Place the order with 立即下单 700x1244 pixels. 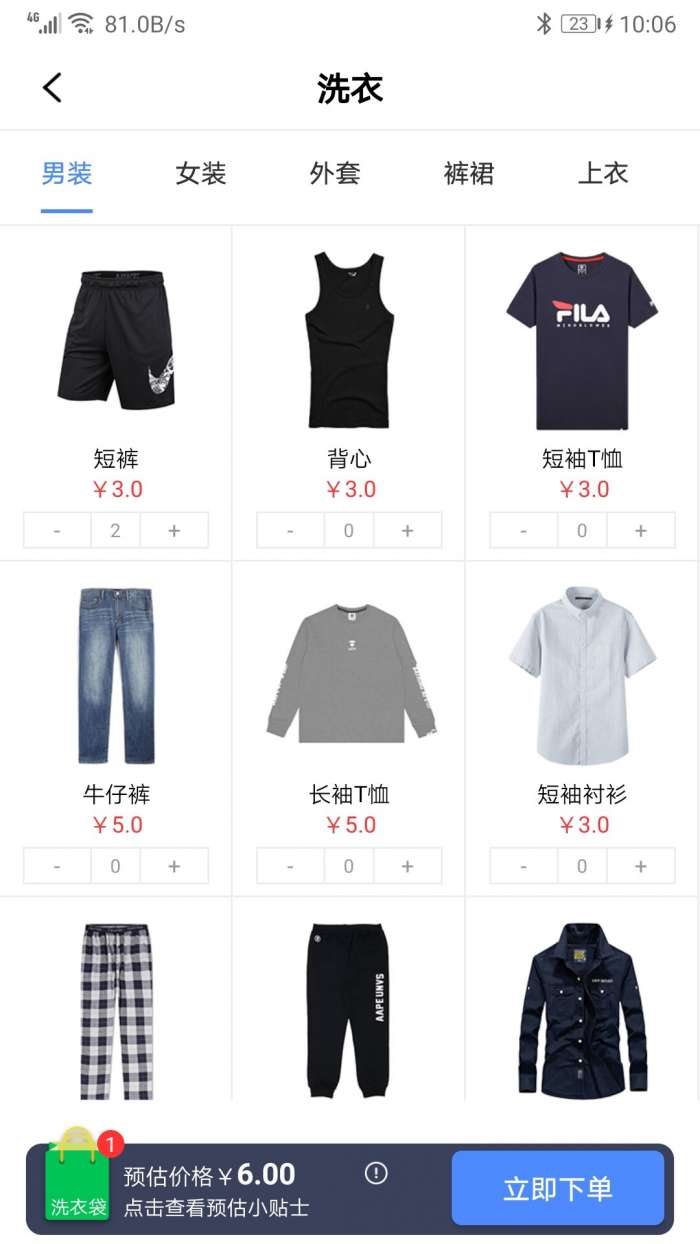coord(557,1188)
